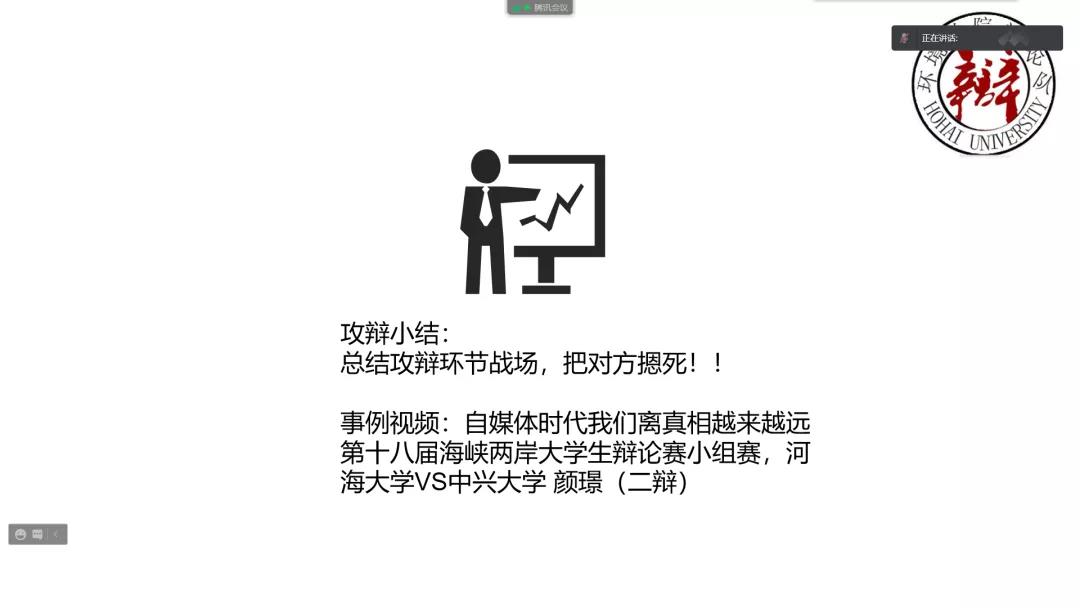
Task: Open the 腾讯会议 meeting status bar
Action: pyautogui.click(x=540, y=7)
